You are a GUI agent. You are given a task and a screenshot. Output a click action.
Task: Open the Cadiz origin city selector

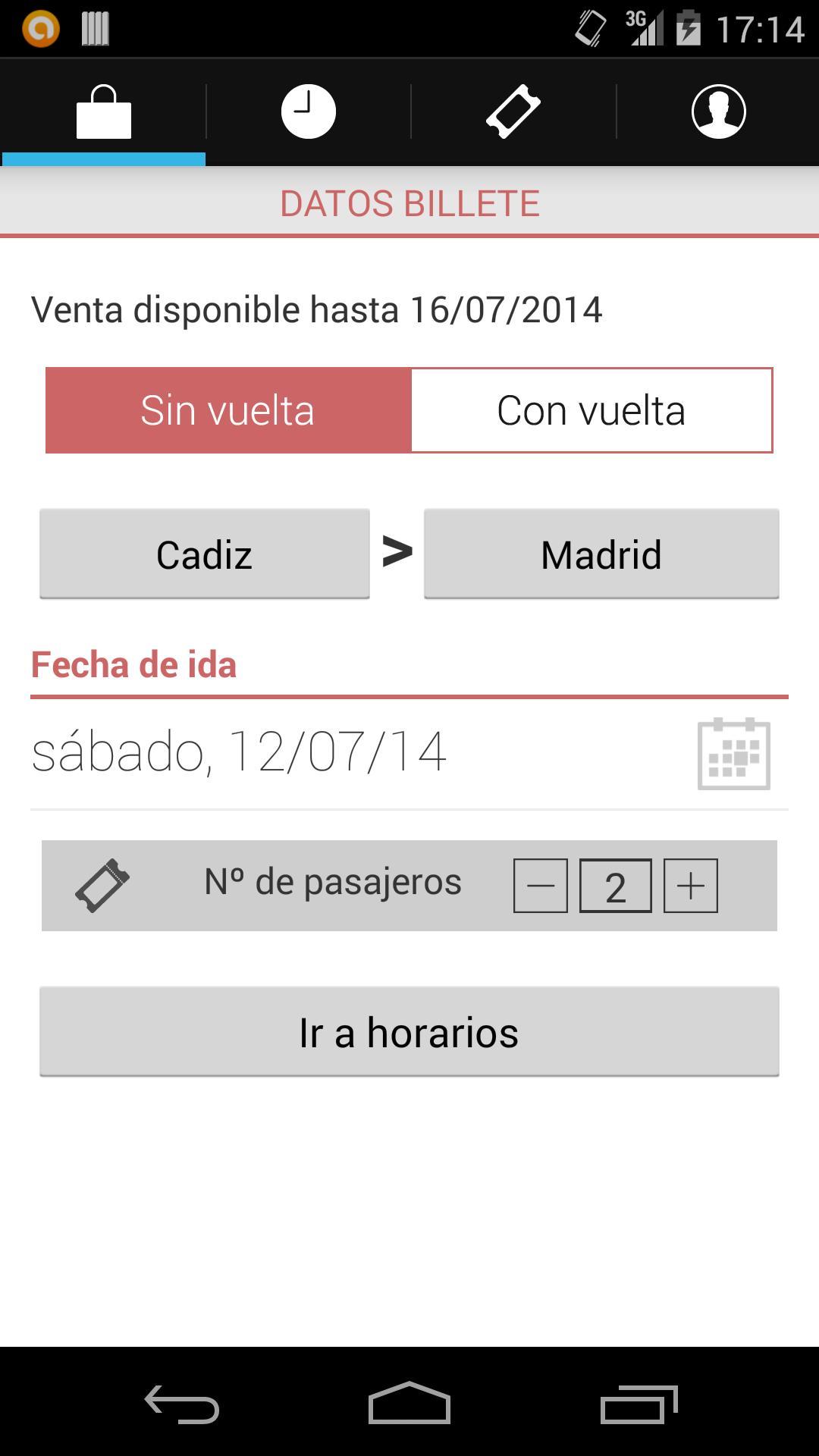203,554
